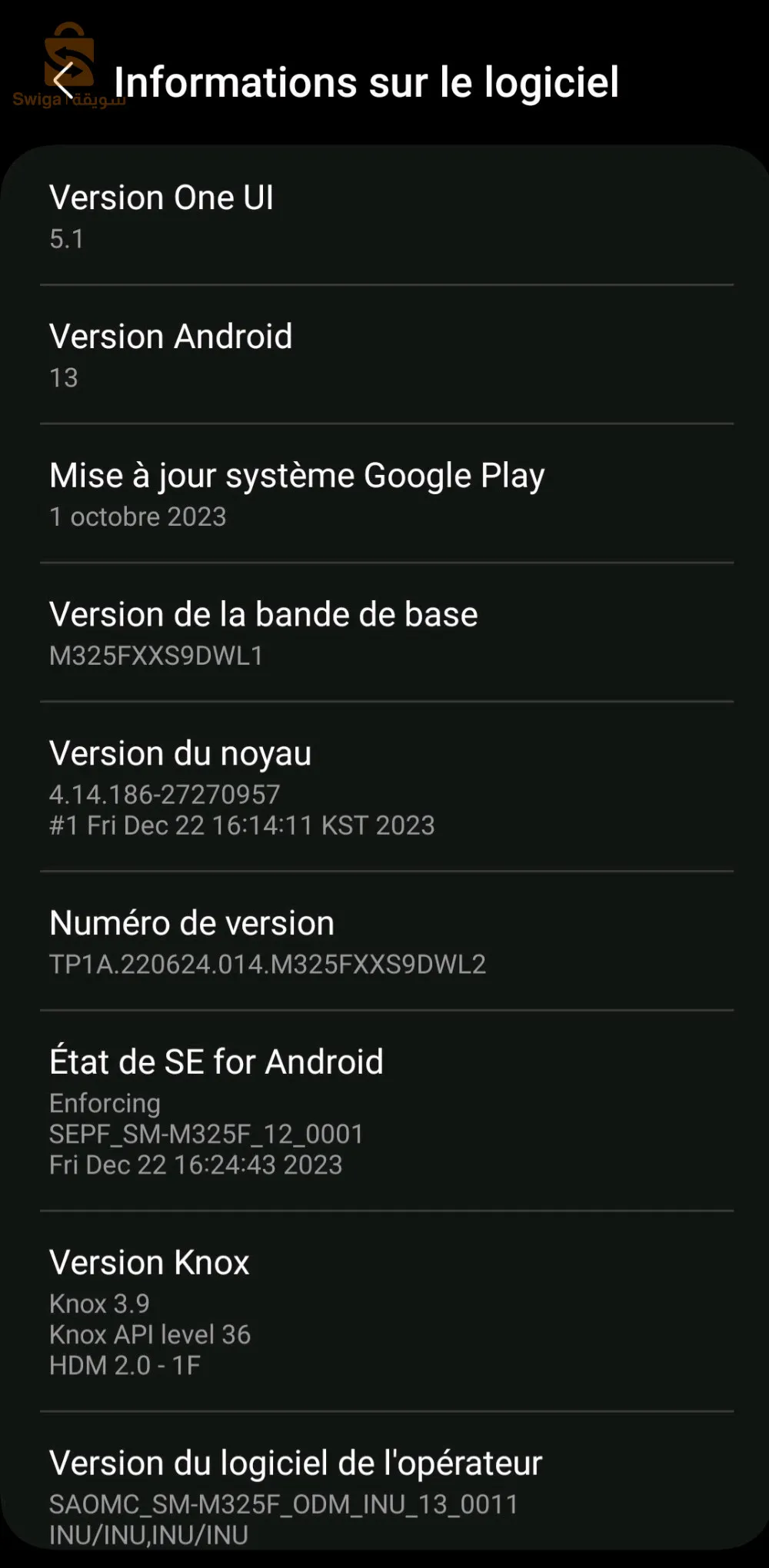This screenshot has height=1568, width=769.
Task: Tap the Version Android row
Action: (384, 355)
